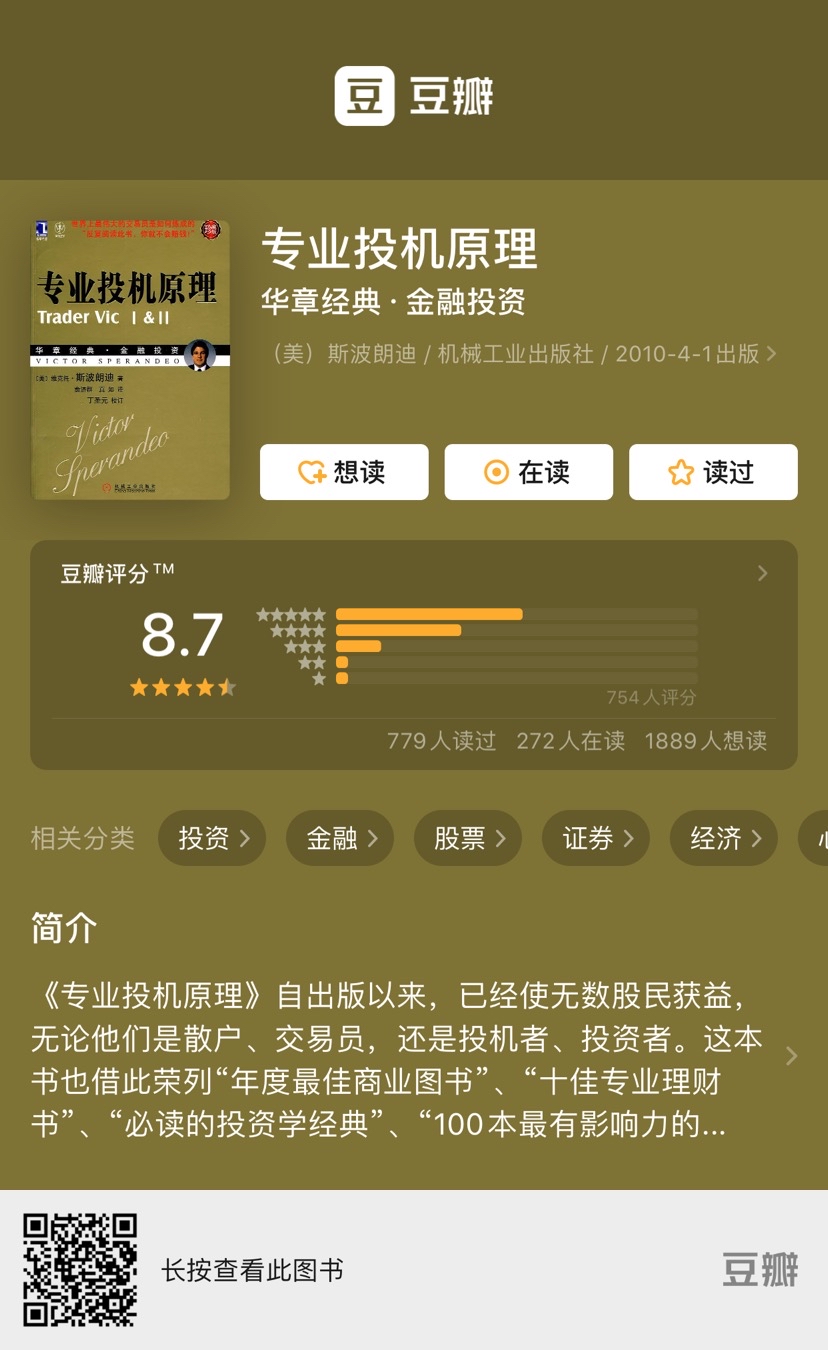Open the 股票 category tag
Screen dimensions: 828x1350
click(467, 838)
